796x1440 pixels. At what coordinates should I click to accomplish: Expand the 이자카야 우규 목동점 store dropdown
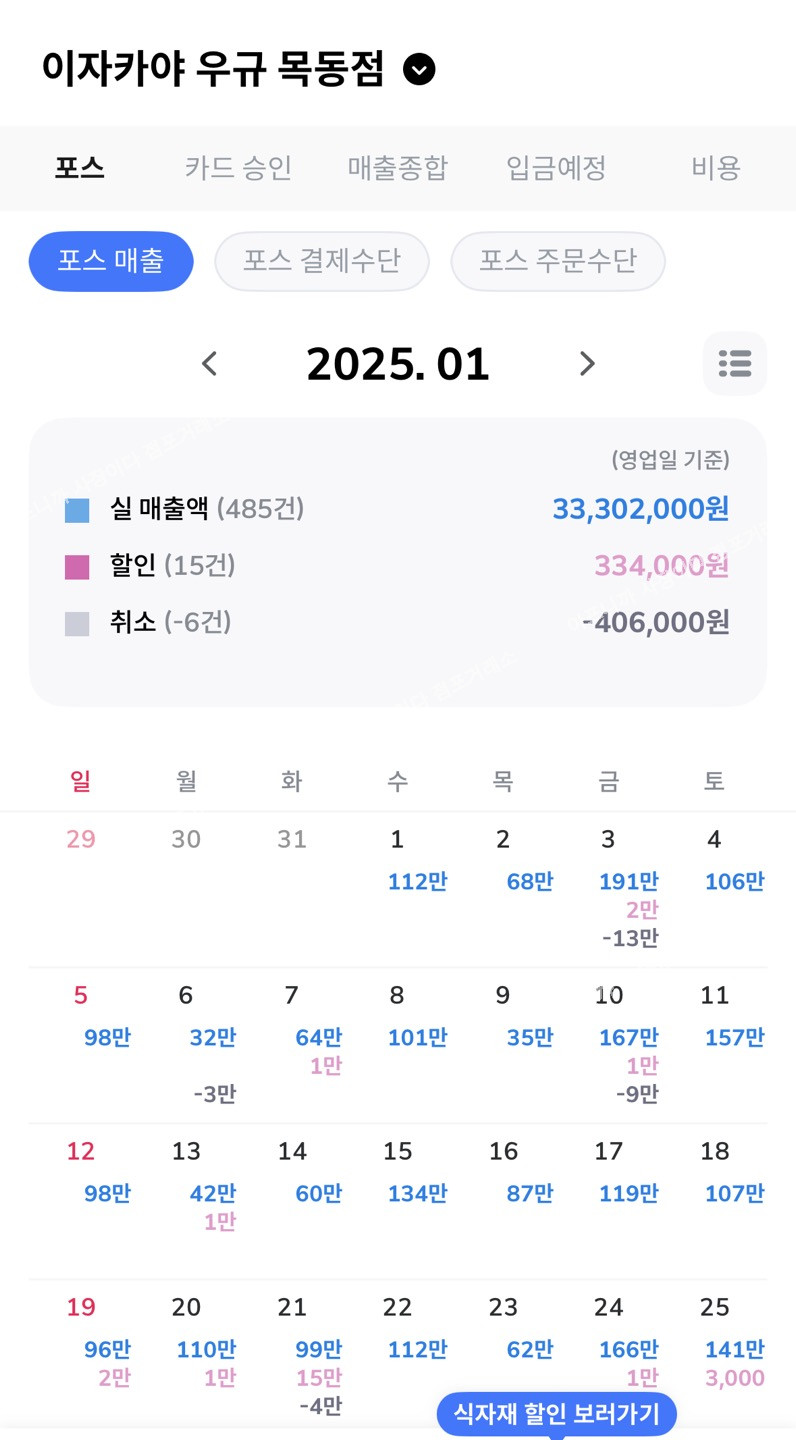[419, 70]
